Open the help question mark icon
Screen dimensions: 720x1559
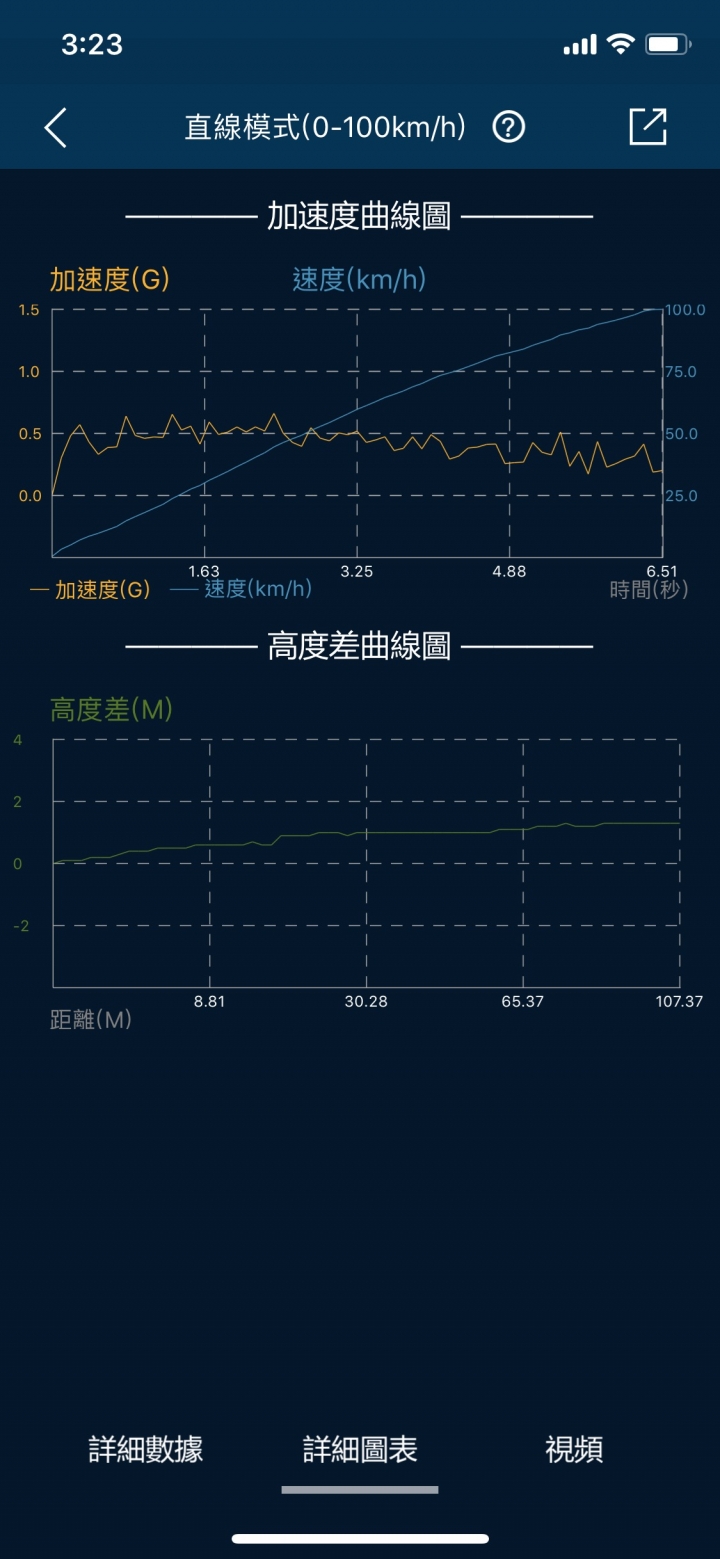(x=509, y=127)
